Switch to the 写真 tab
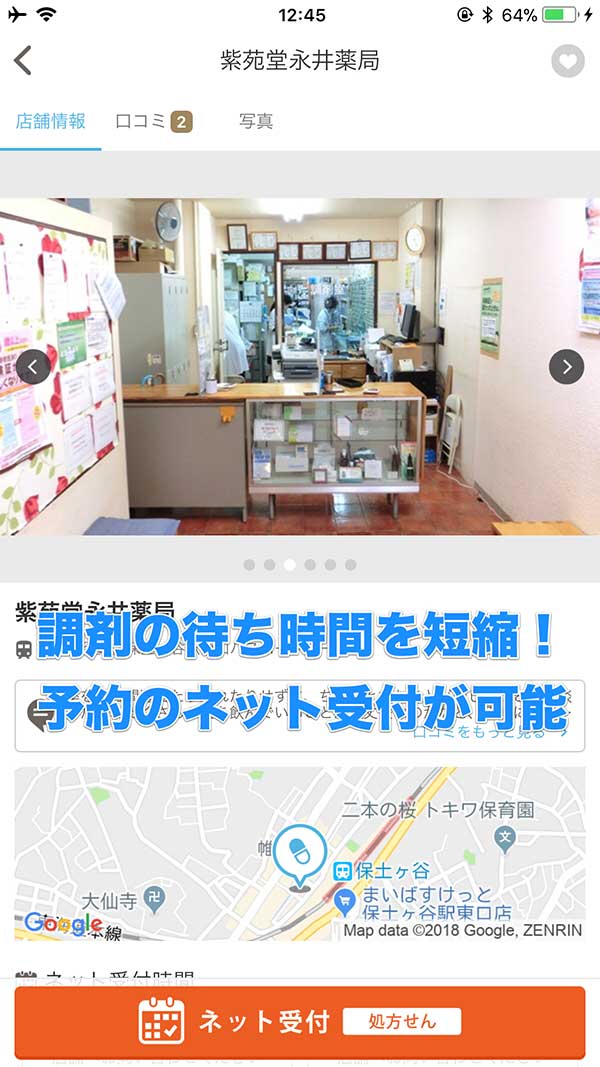Image resolution: width=600 pixels, height=1067 pixels. [x=256, y=122]
